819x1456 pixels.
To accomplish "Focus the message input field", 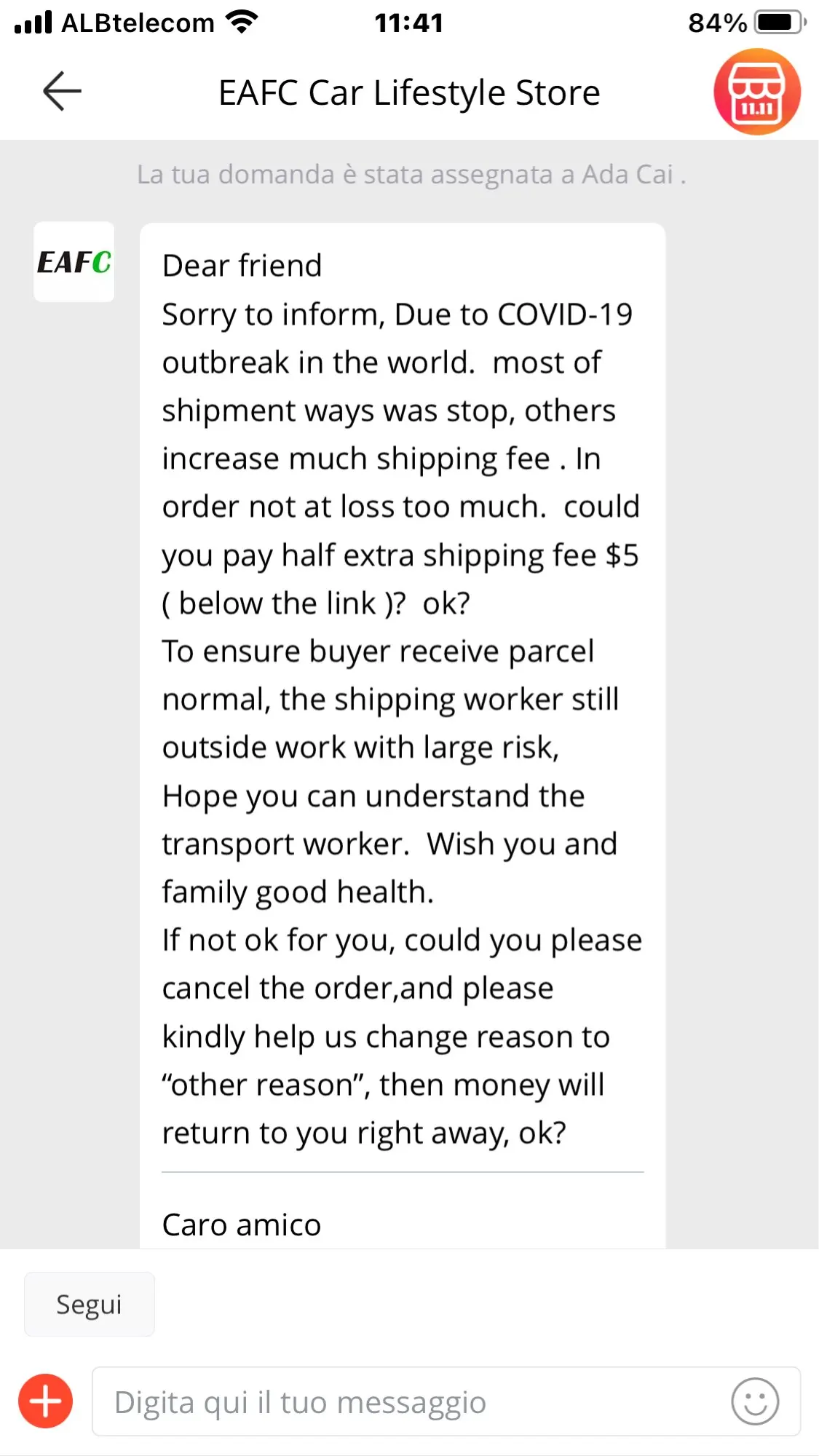I will 408,1401.
